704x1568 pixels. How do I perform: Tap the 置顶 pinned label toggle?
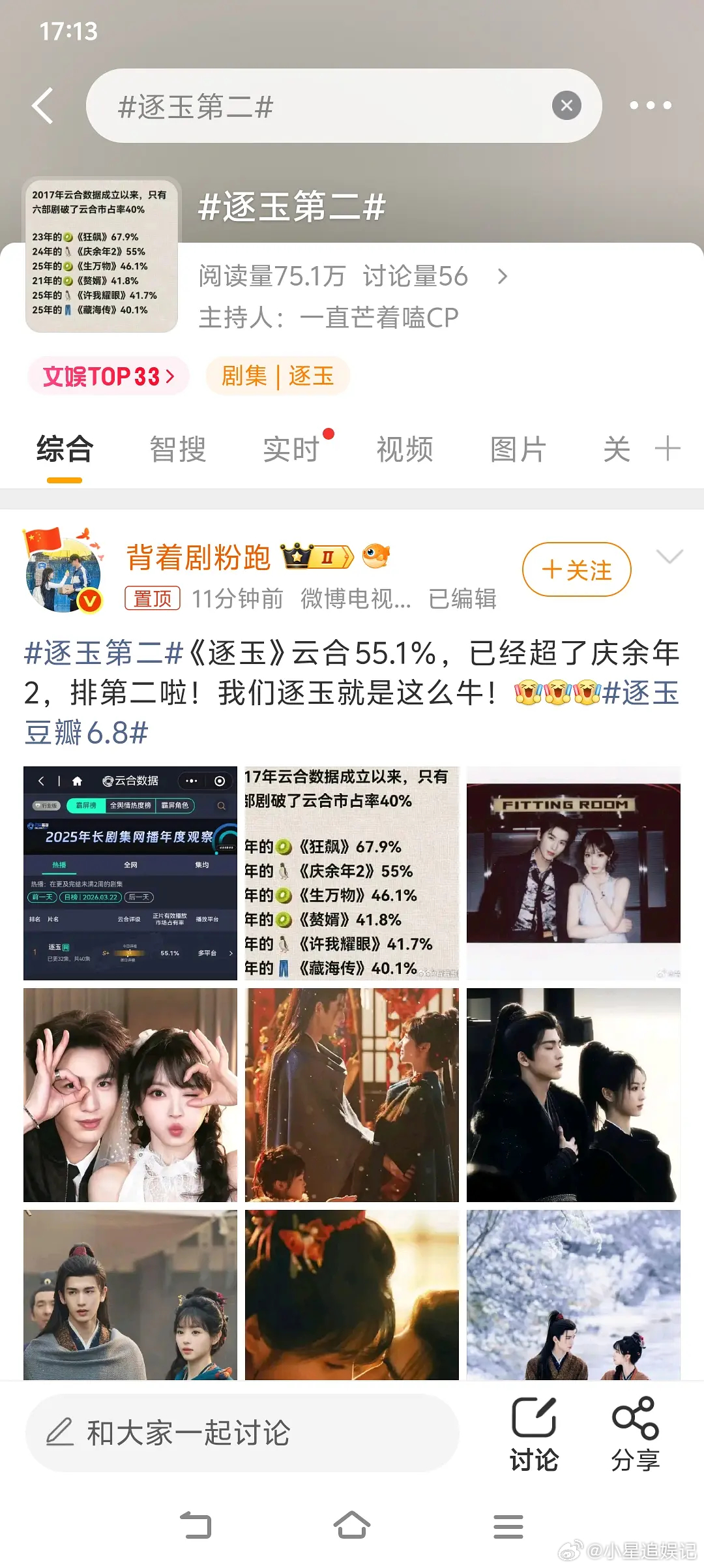pyautogui.click(x=153, y=598)
